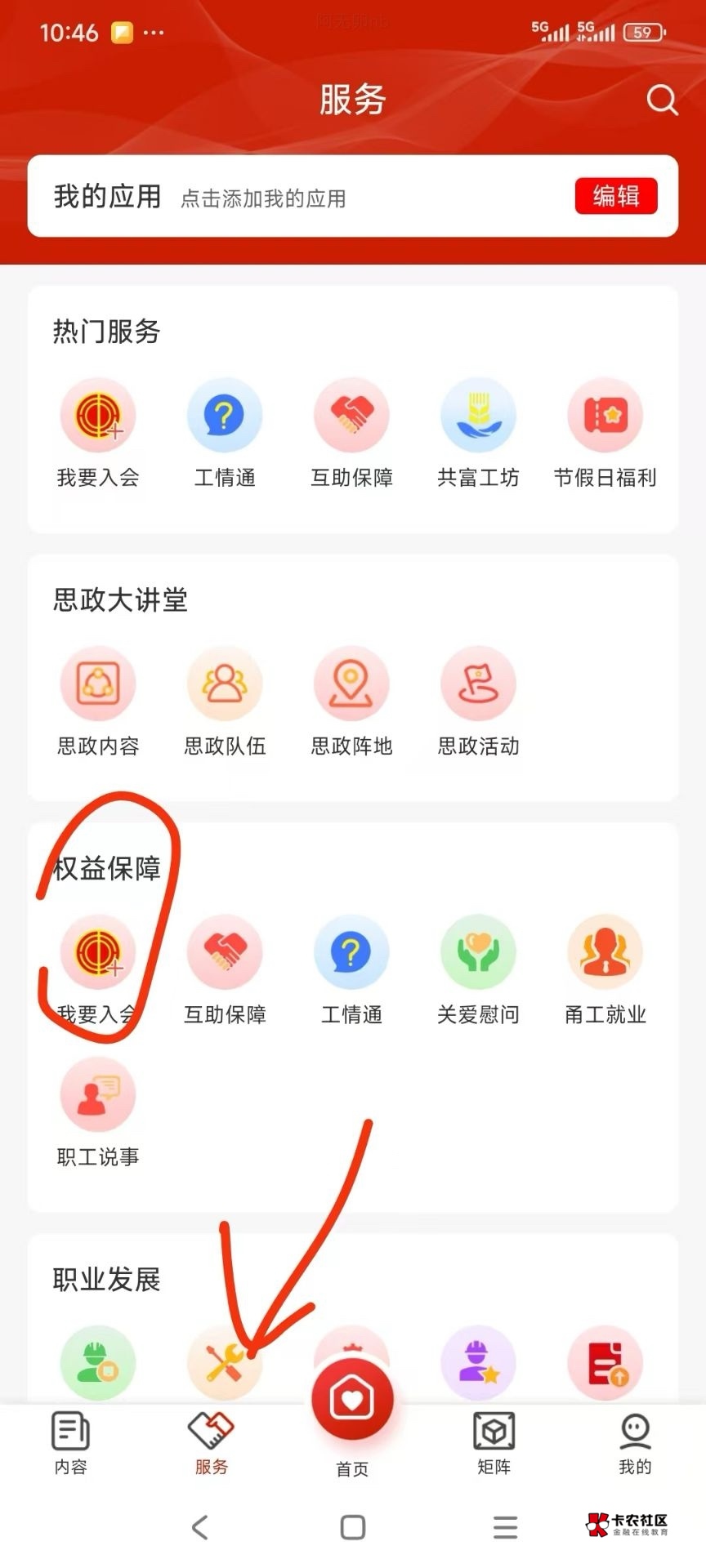Viewport: 706px width, 1568px height.
Task: Open 关爱慰问
Action: pyautogui.click(x=478, y=971)
